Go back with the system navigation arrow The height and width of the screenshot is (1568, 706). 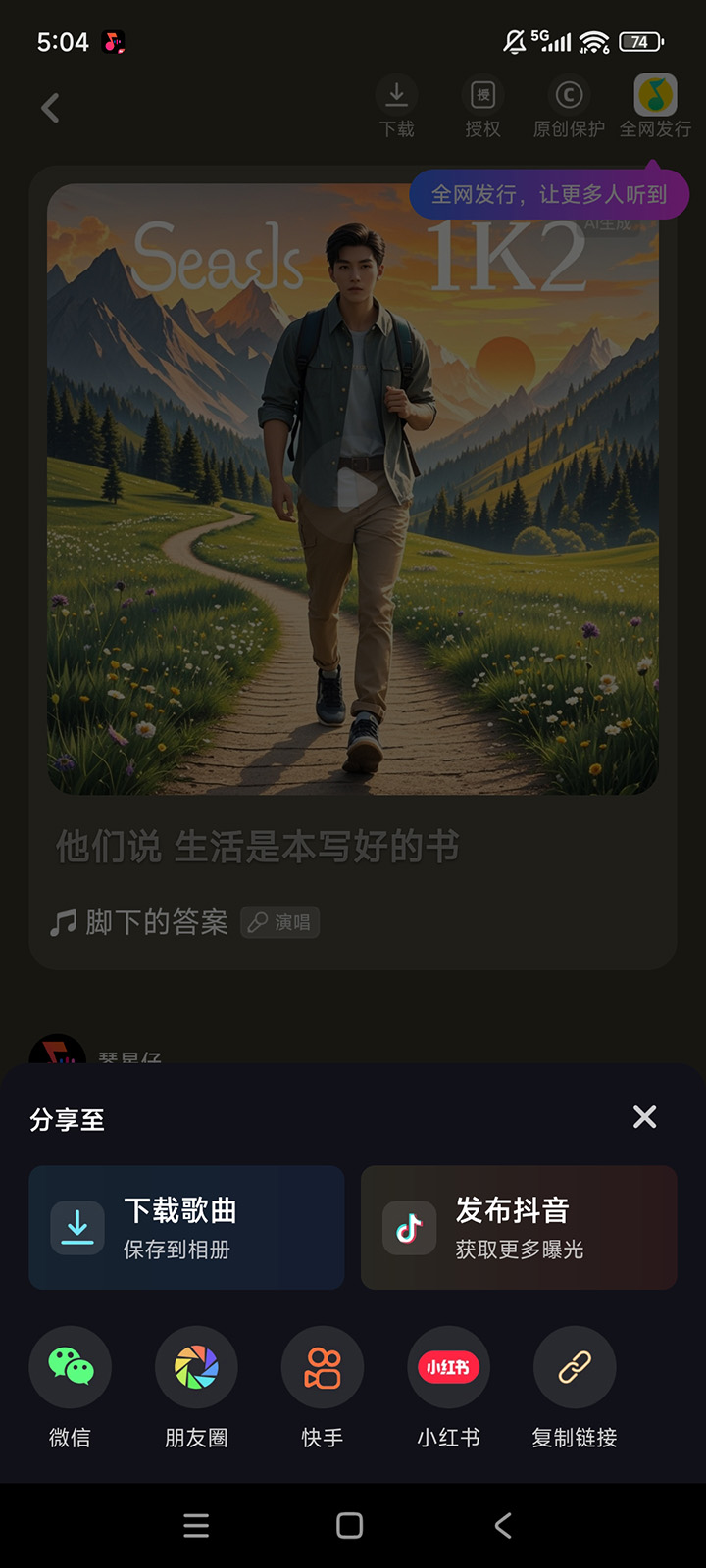[503, 1525]
